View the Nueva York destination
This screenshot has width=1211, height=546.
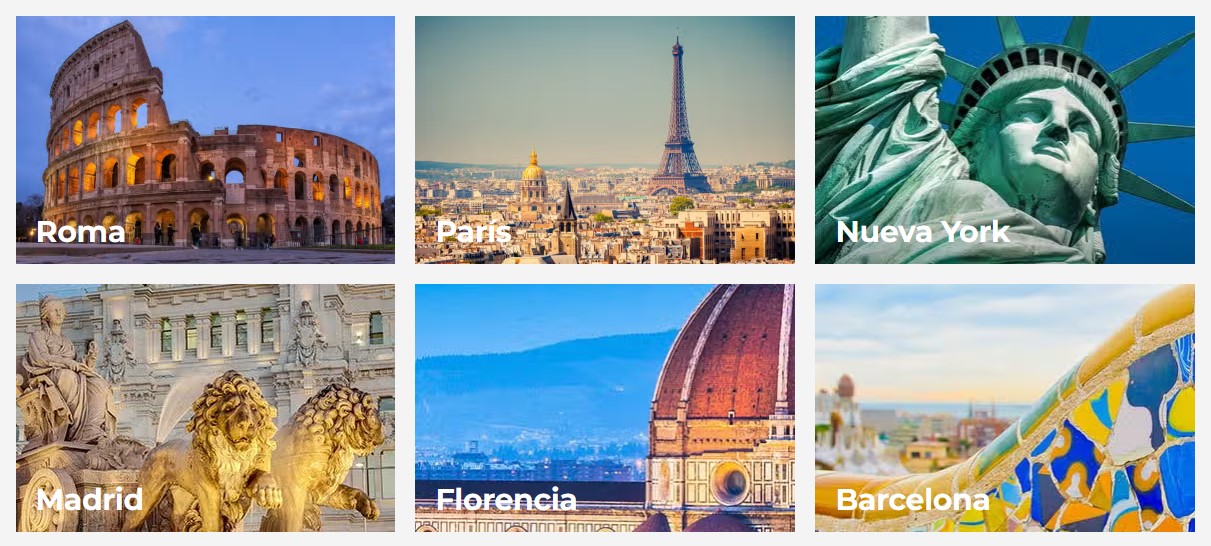pyautogui.click(x=1004, y=140)
